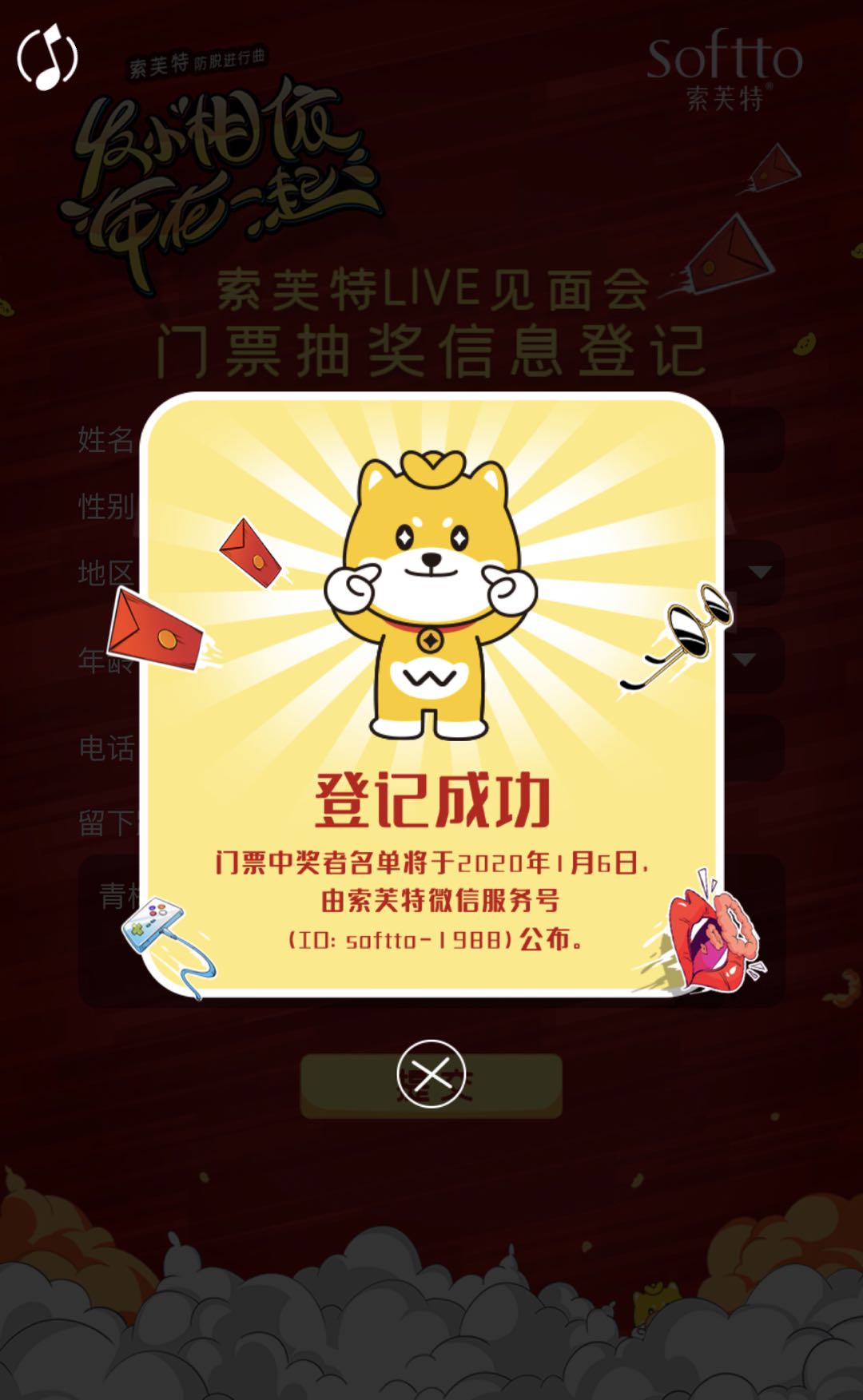The height and width of the screenshot is (1400, 863).
Task: Toggle the background music icon
Action: tap(47, 57)
